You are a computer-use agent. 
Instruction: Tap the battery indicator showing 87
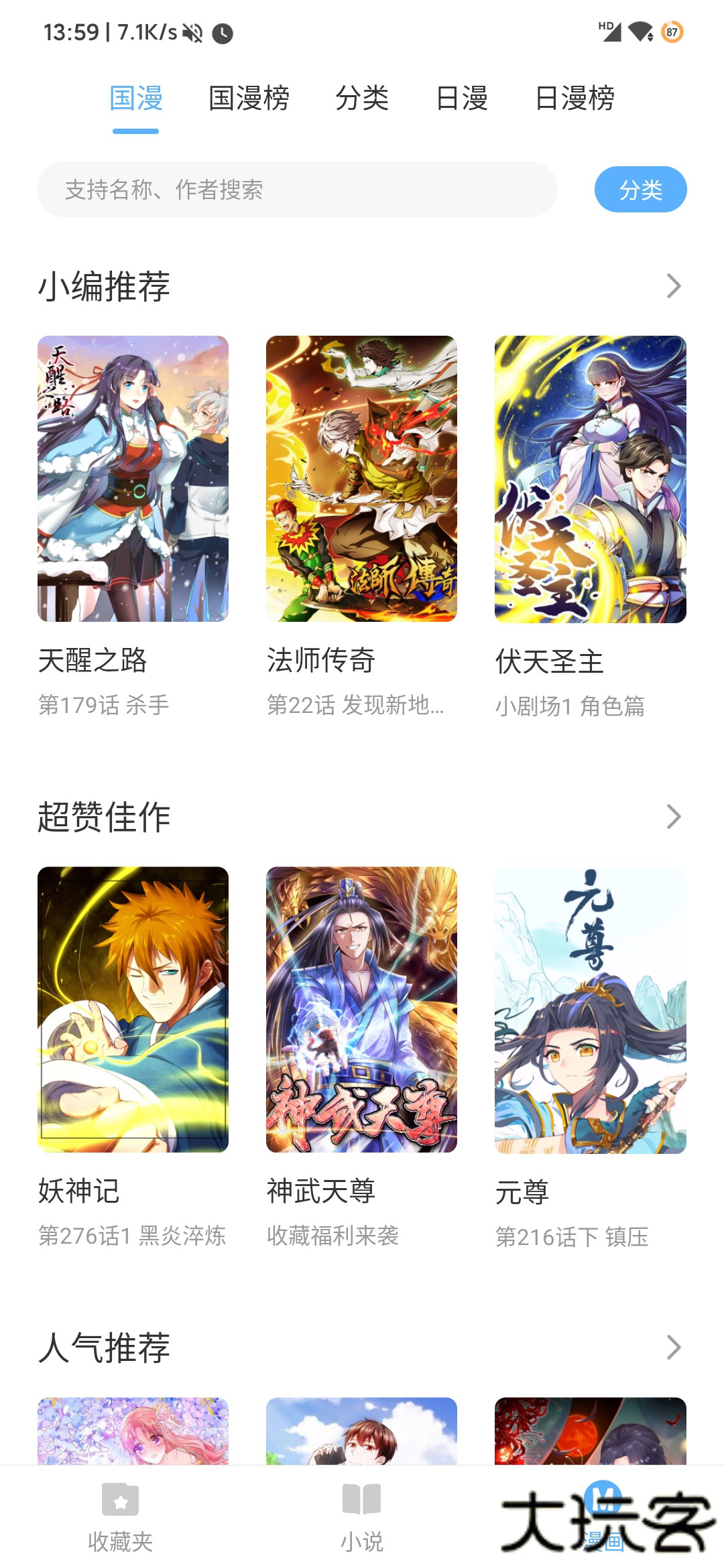pos(674,32)
